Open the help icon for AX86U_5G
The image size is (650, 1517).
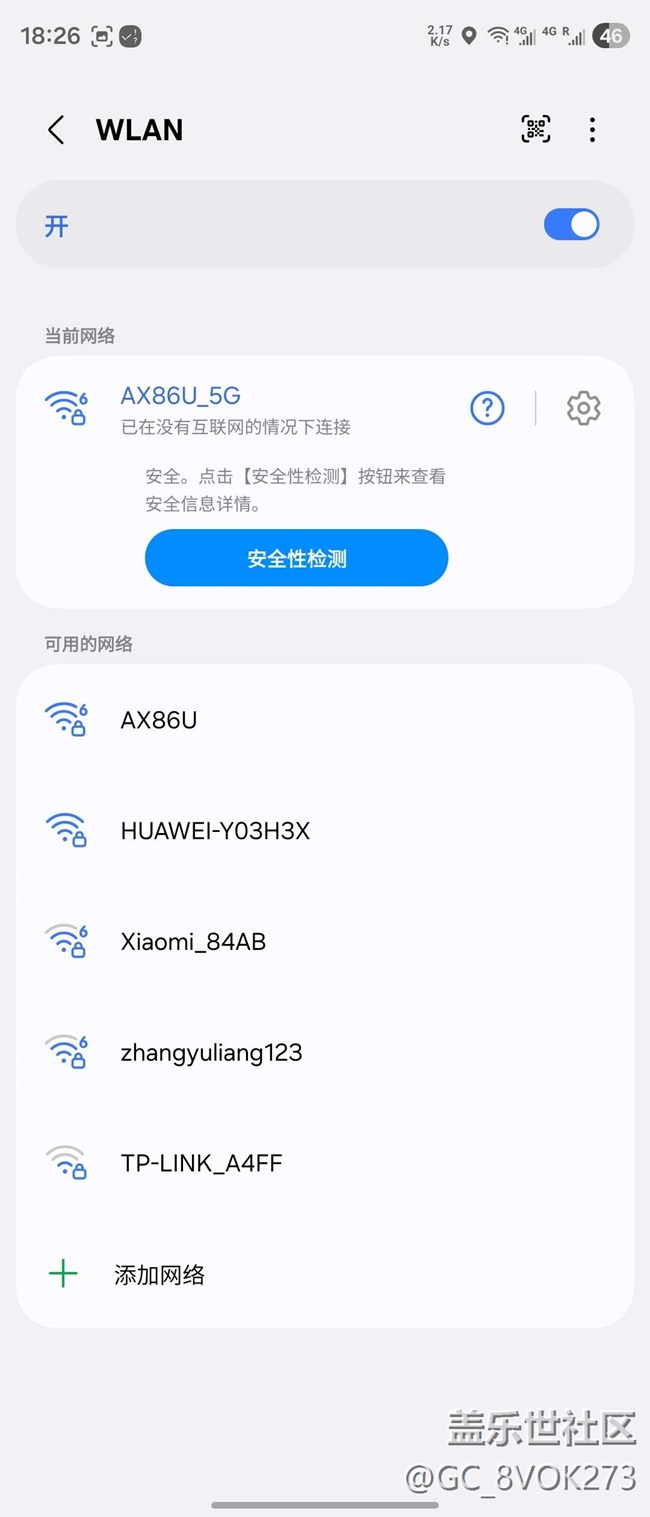coord(487,408)
